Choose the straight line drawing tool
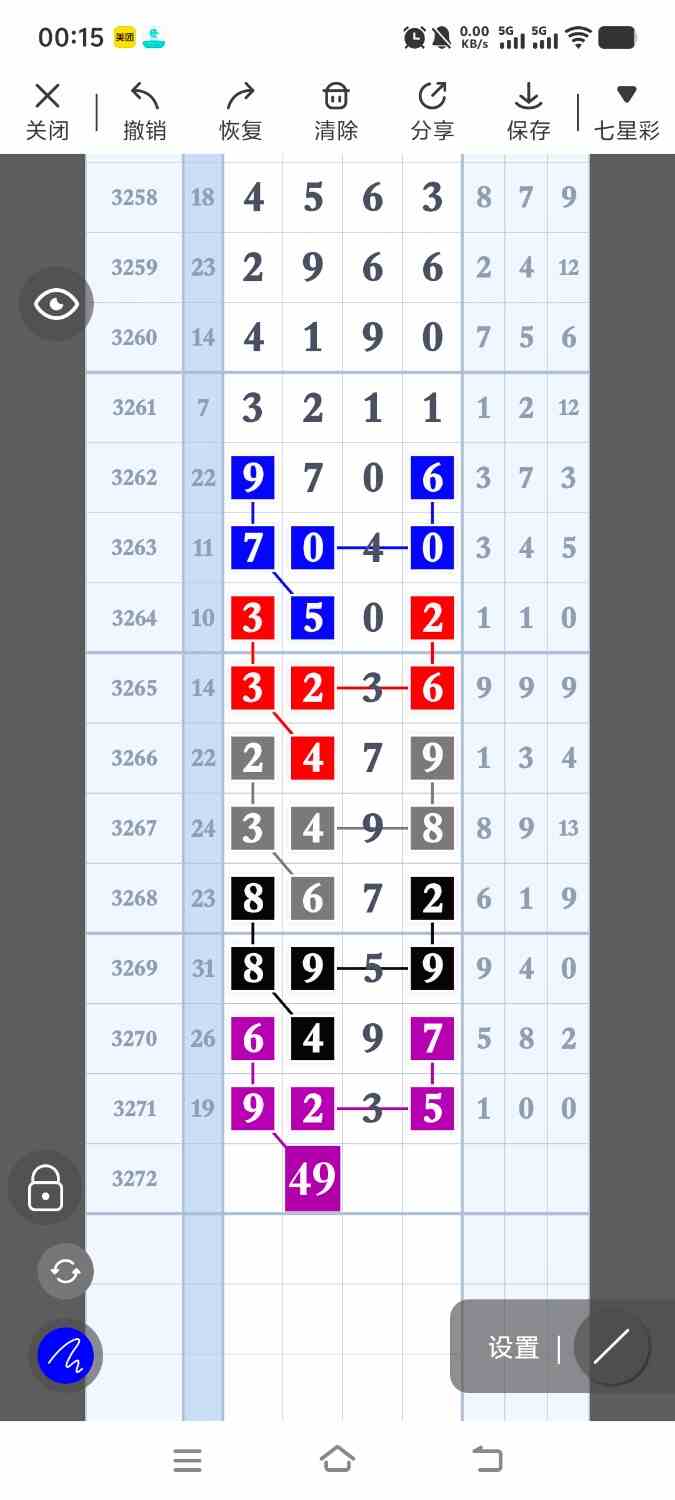Image resolution: width=675 pixels, height=1500 pixels. tap(611, 1347)
